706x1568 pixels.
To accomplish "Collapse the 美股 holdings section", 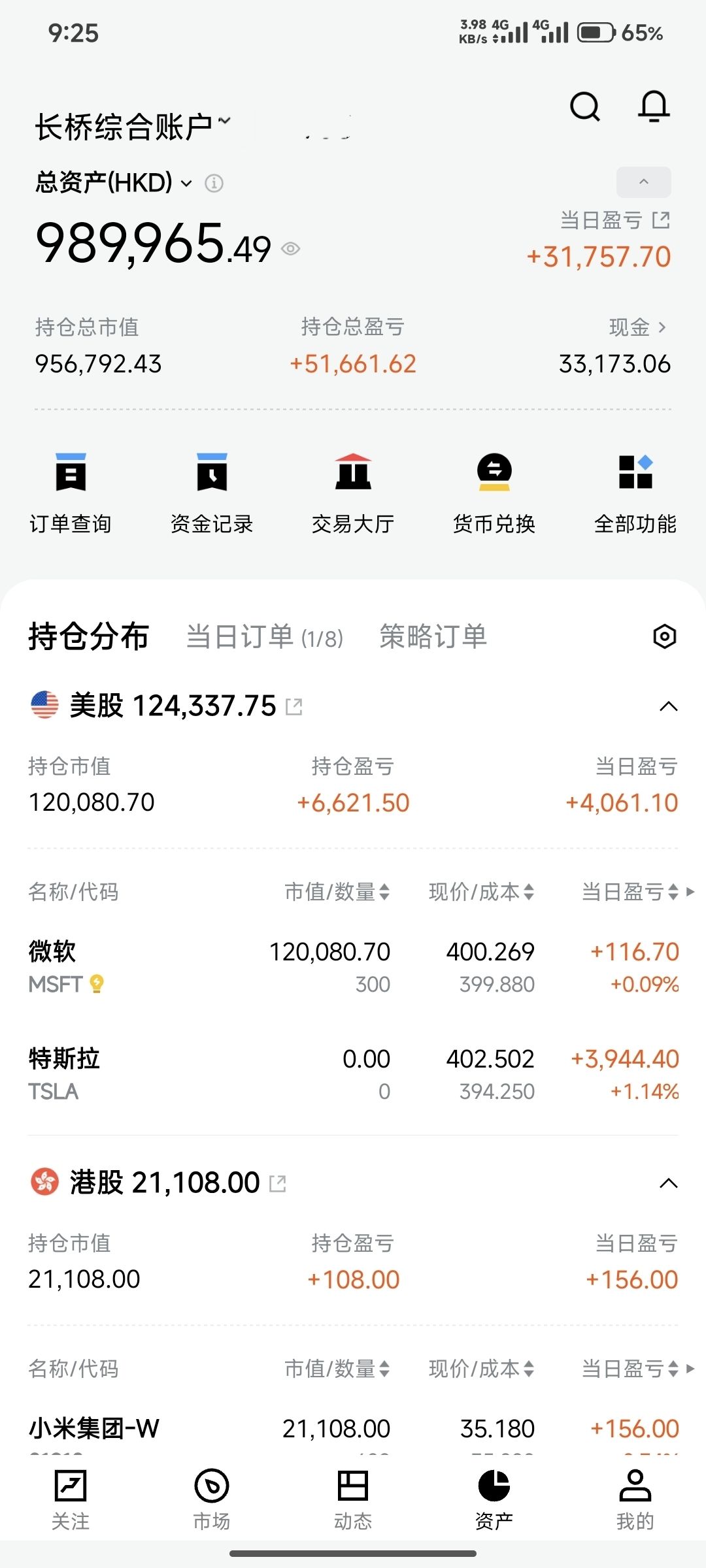I will coord(668,706).
